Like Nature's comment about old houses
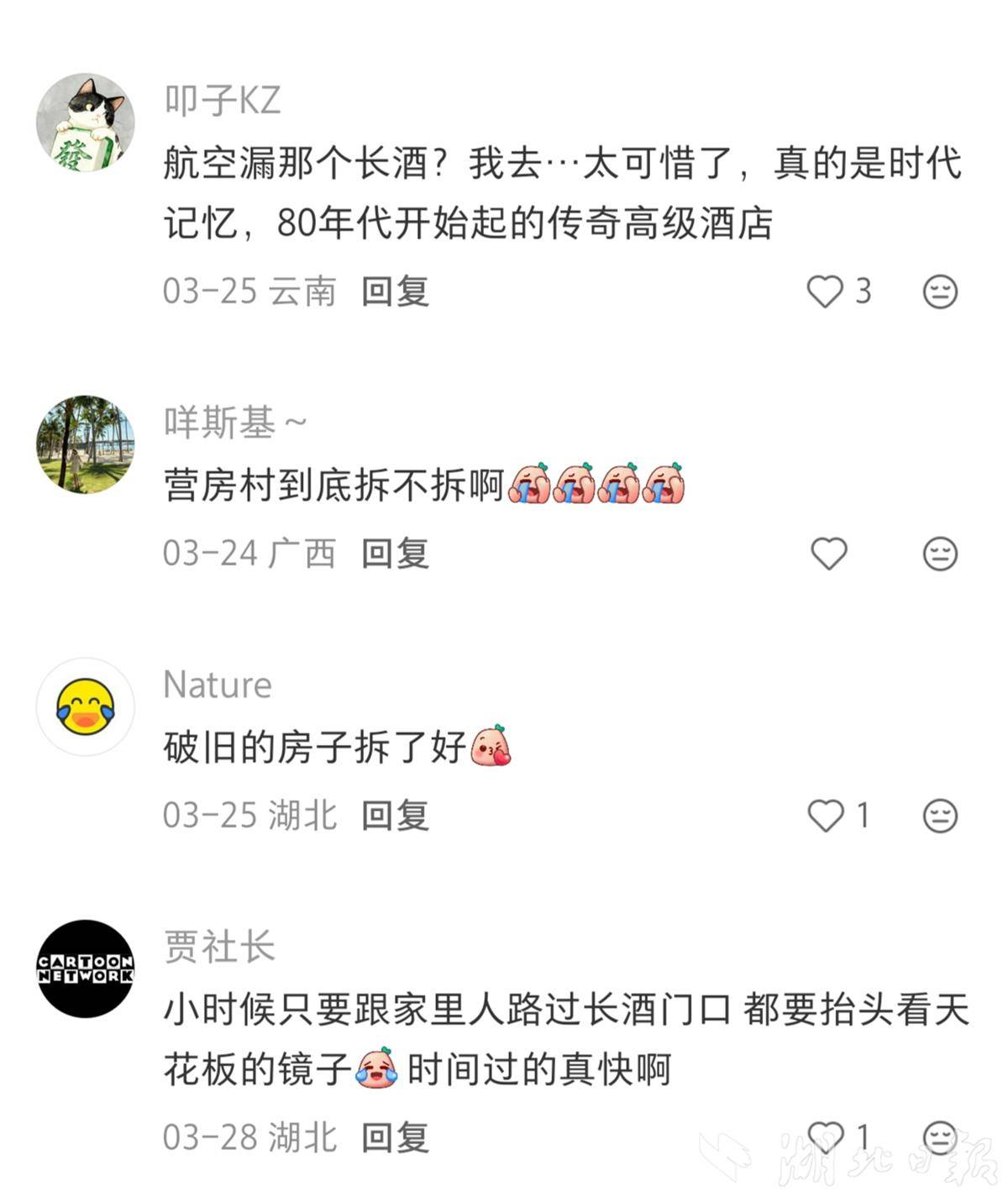 (825, 816)
